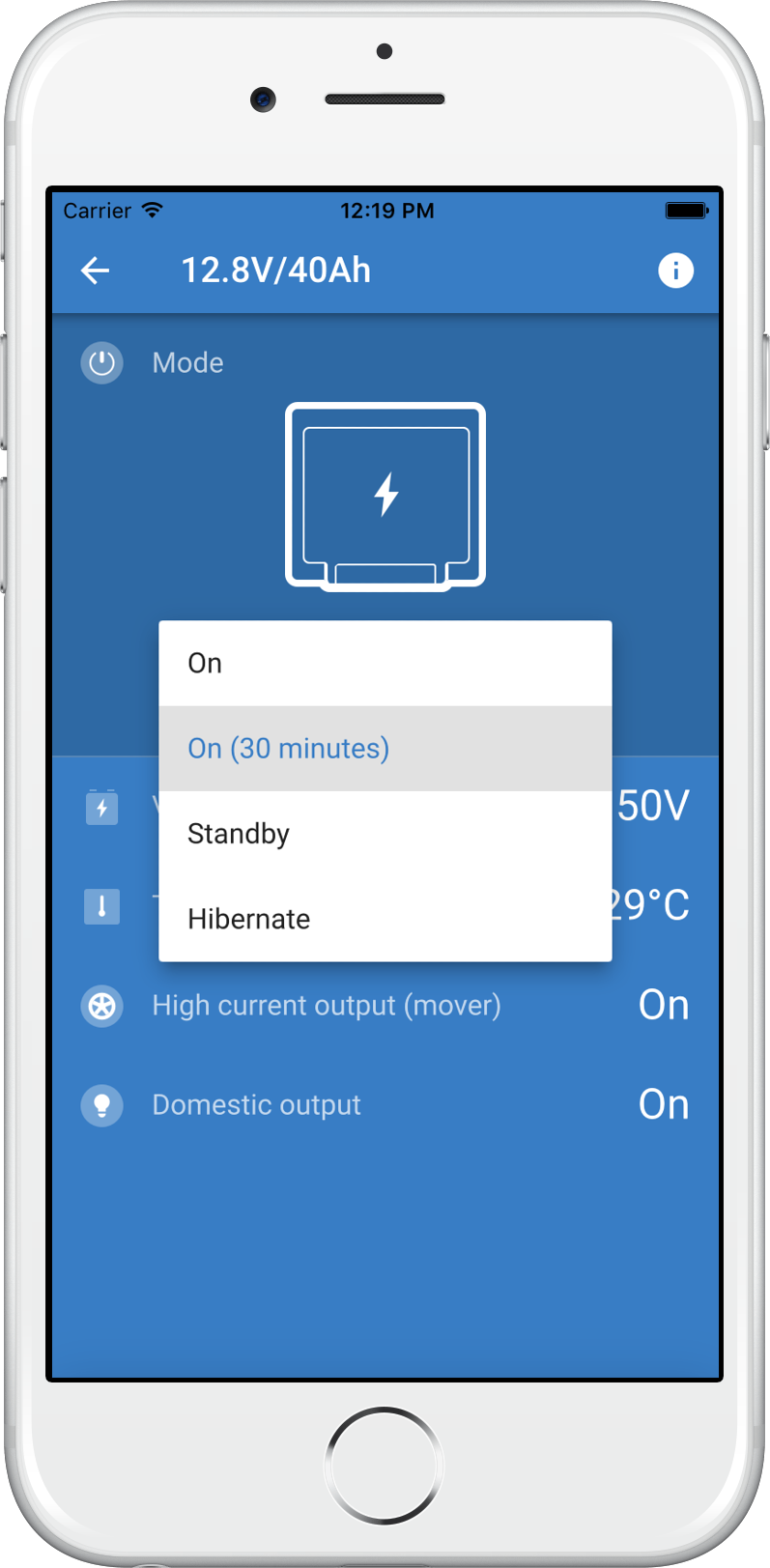Pick Hibernate from the mode list
Viewport: 770px width, 1568px height.
click(x=385, y=919)
